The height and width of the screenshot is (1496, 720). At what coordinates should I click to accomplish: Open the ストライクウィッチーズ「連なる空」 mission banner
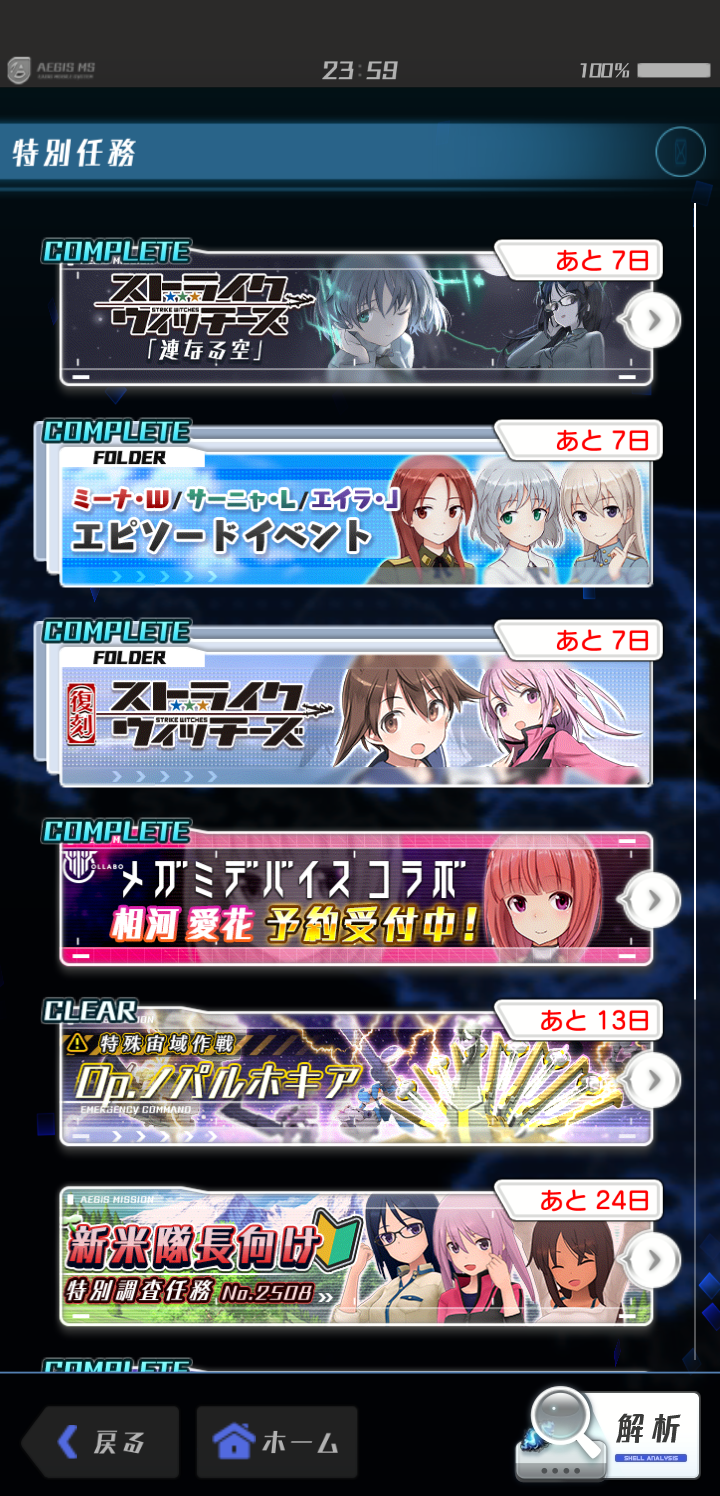[x=356, y=319]
